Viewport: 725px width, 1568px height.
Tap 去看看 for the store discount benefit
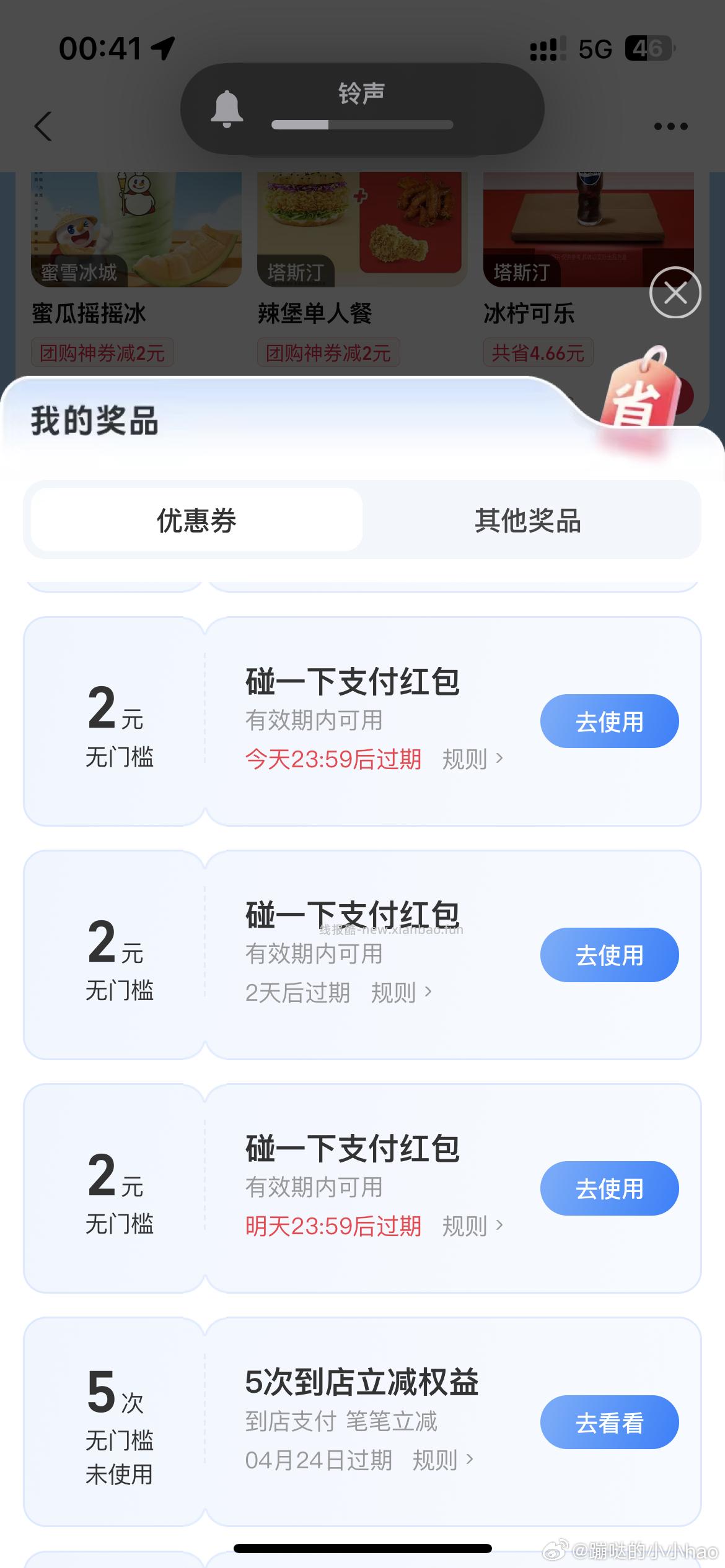pos(609,1422)
